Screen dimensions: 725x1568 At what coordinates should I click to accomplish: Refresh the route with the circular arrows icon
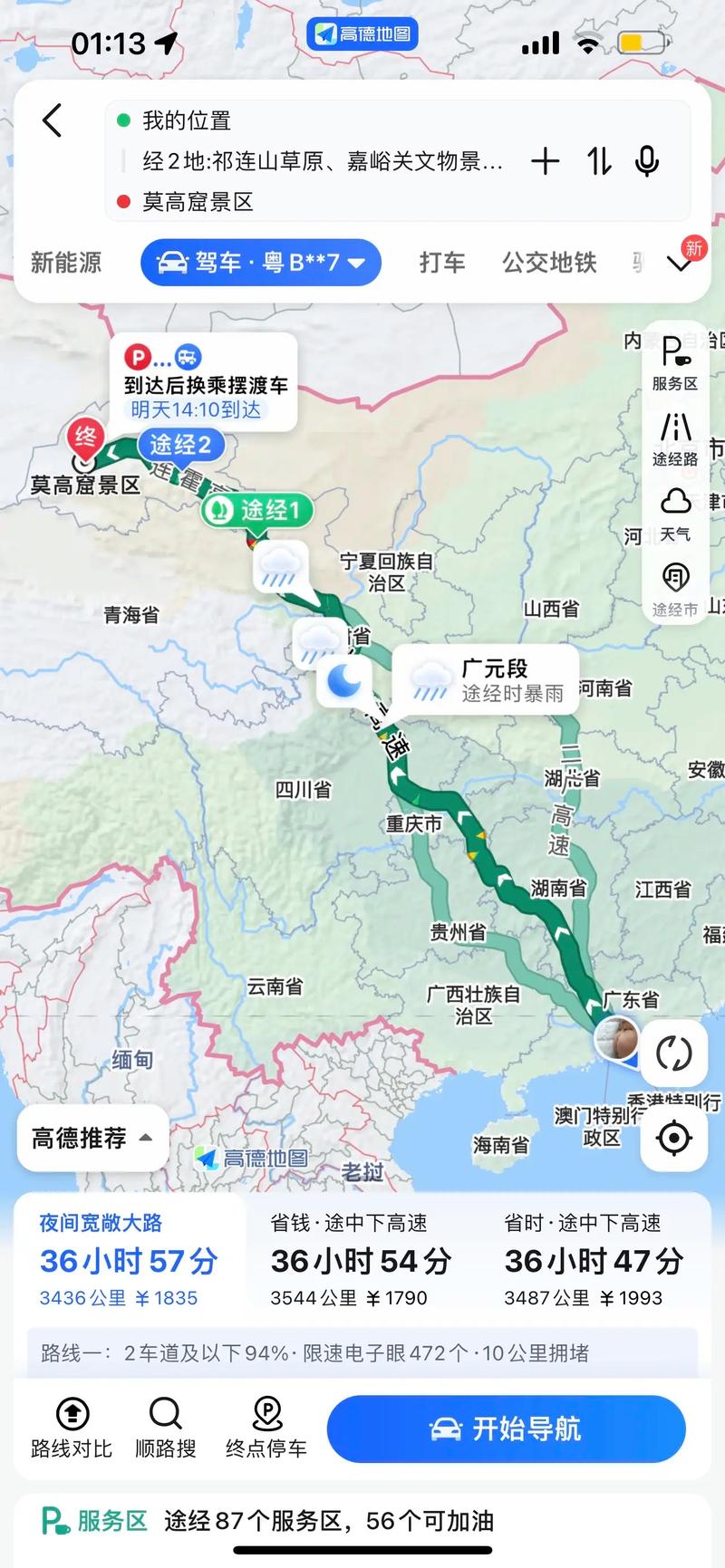673,1053
